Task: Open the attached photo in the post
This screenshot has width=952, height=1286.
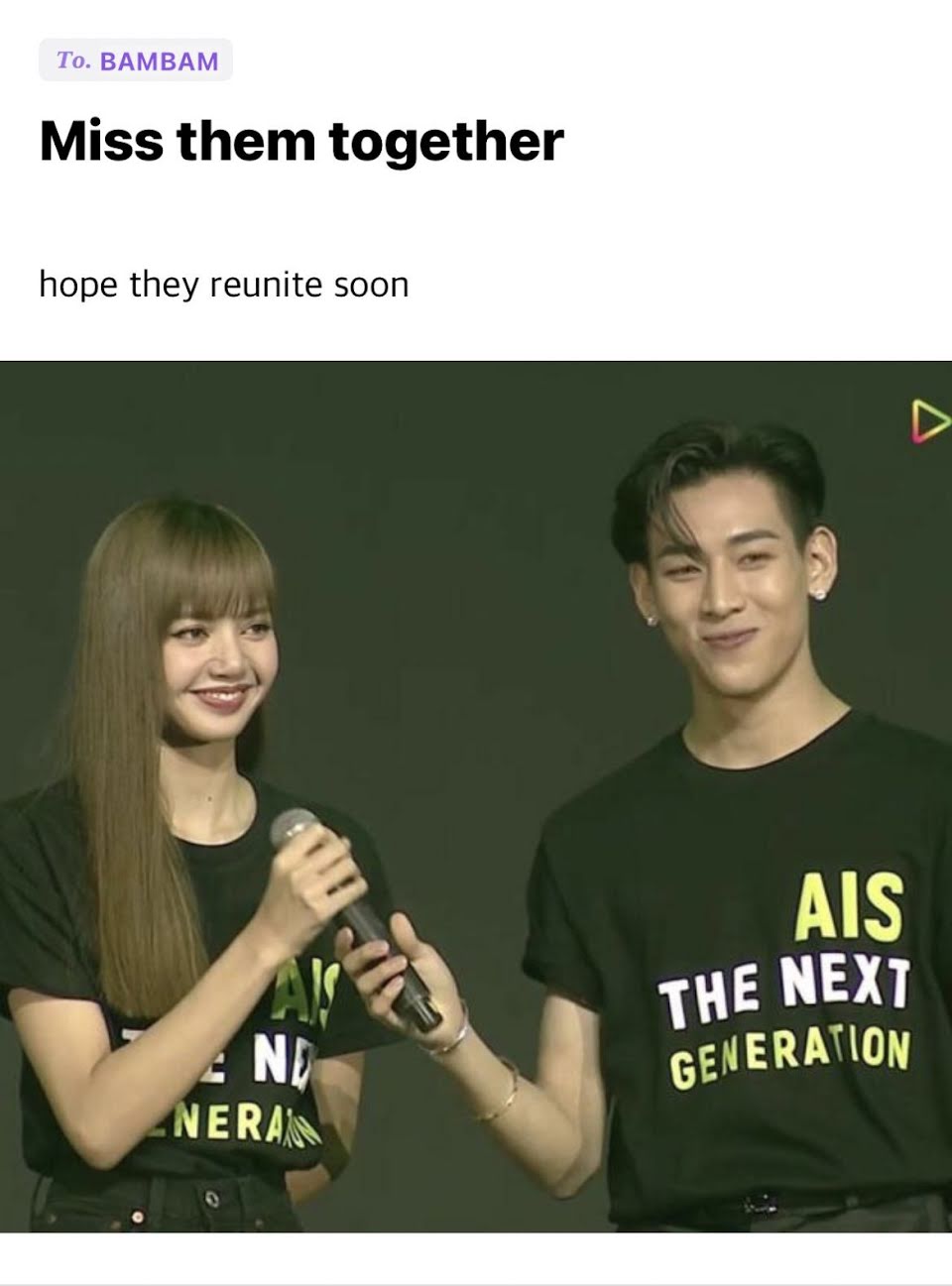Action: pos(476,796)
